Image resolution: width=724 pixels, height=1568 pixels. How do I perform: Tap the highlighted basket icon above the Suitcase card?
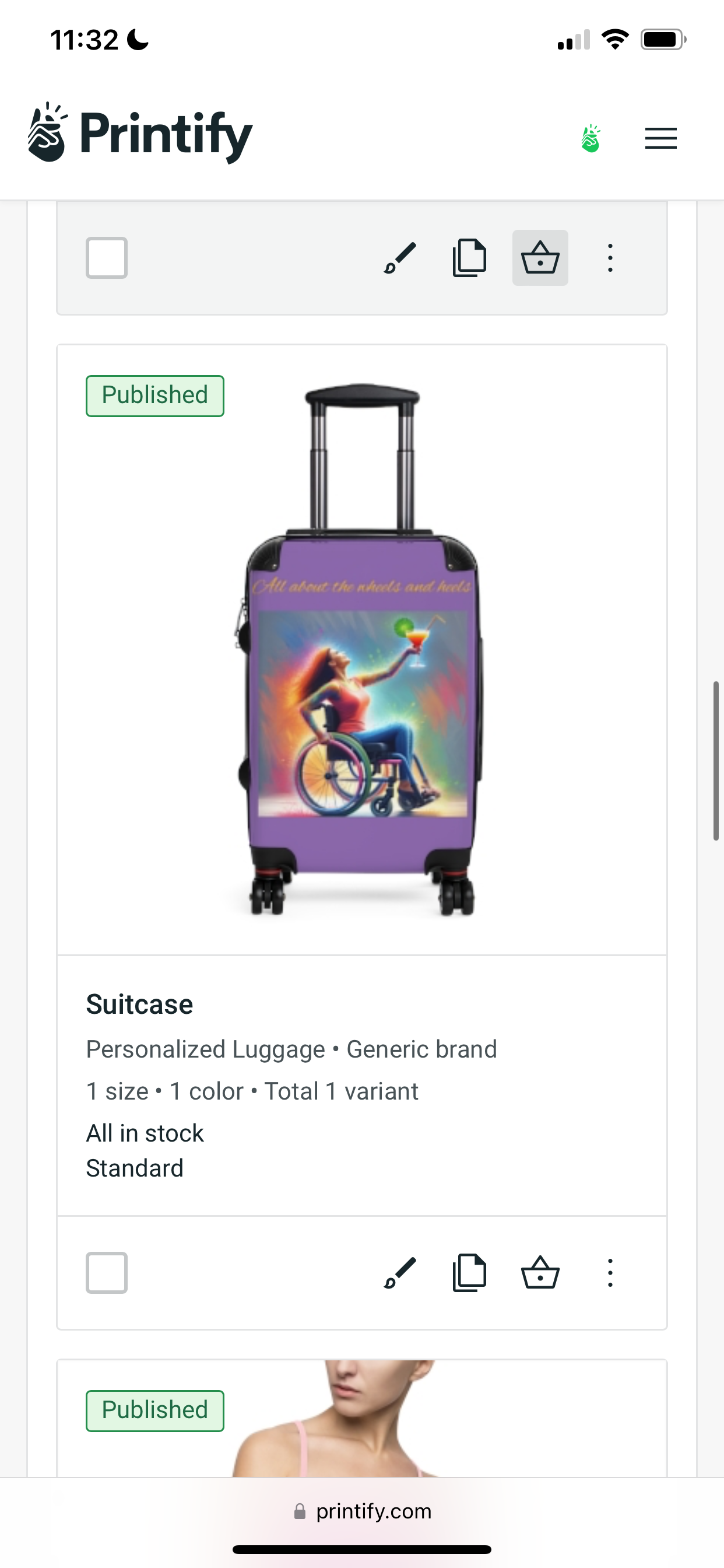click(540, 257)
